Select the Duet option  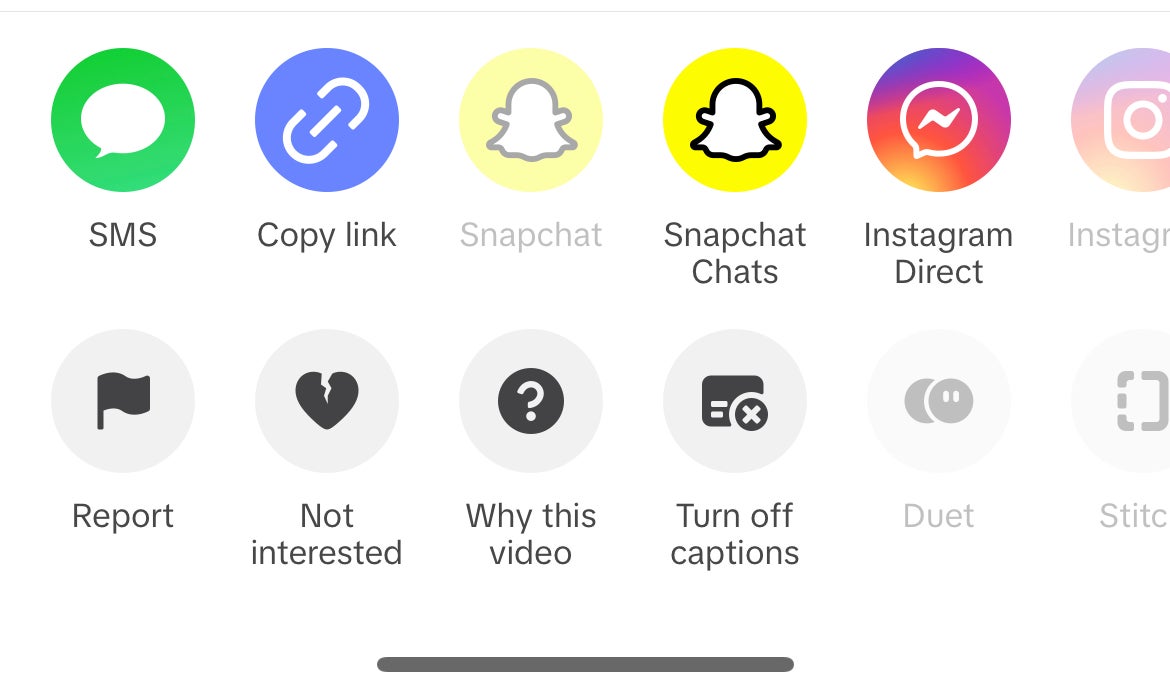click(x=939, y=401)
